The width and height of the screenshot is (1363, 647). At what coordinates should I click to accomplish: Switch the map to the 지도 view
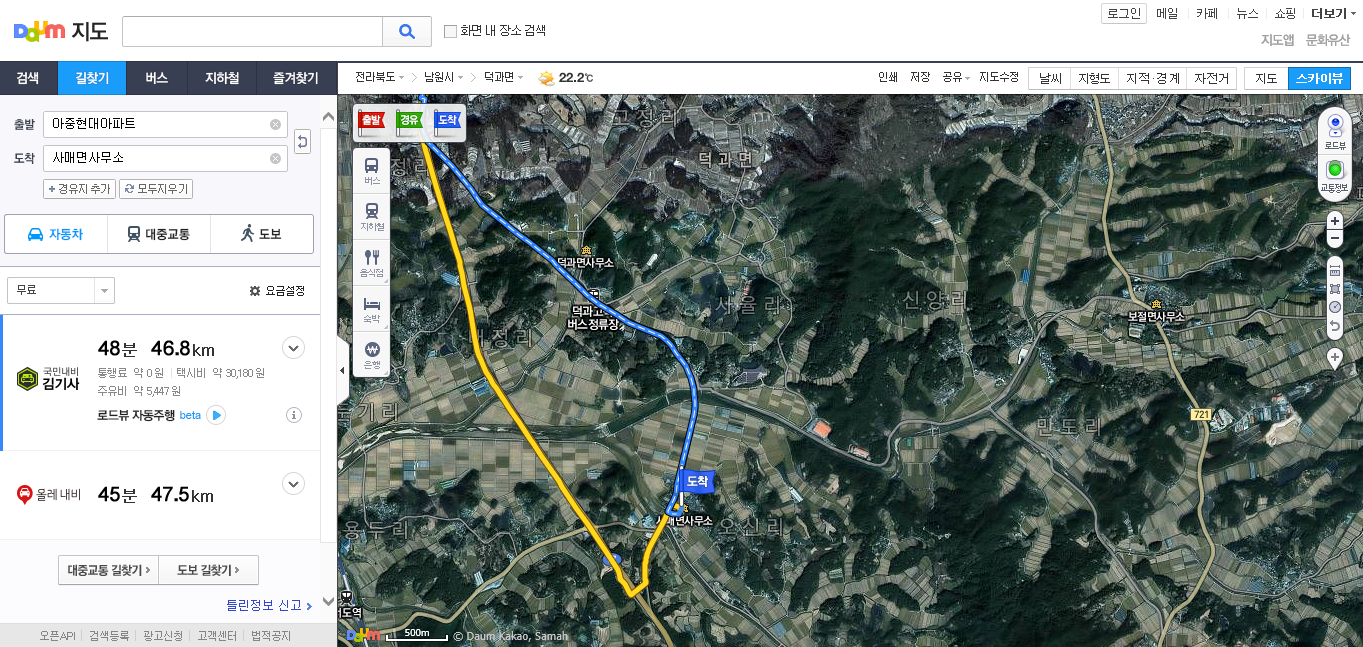(1266, 78)
